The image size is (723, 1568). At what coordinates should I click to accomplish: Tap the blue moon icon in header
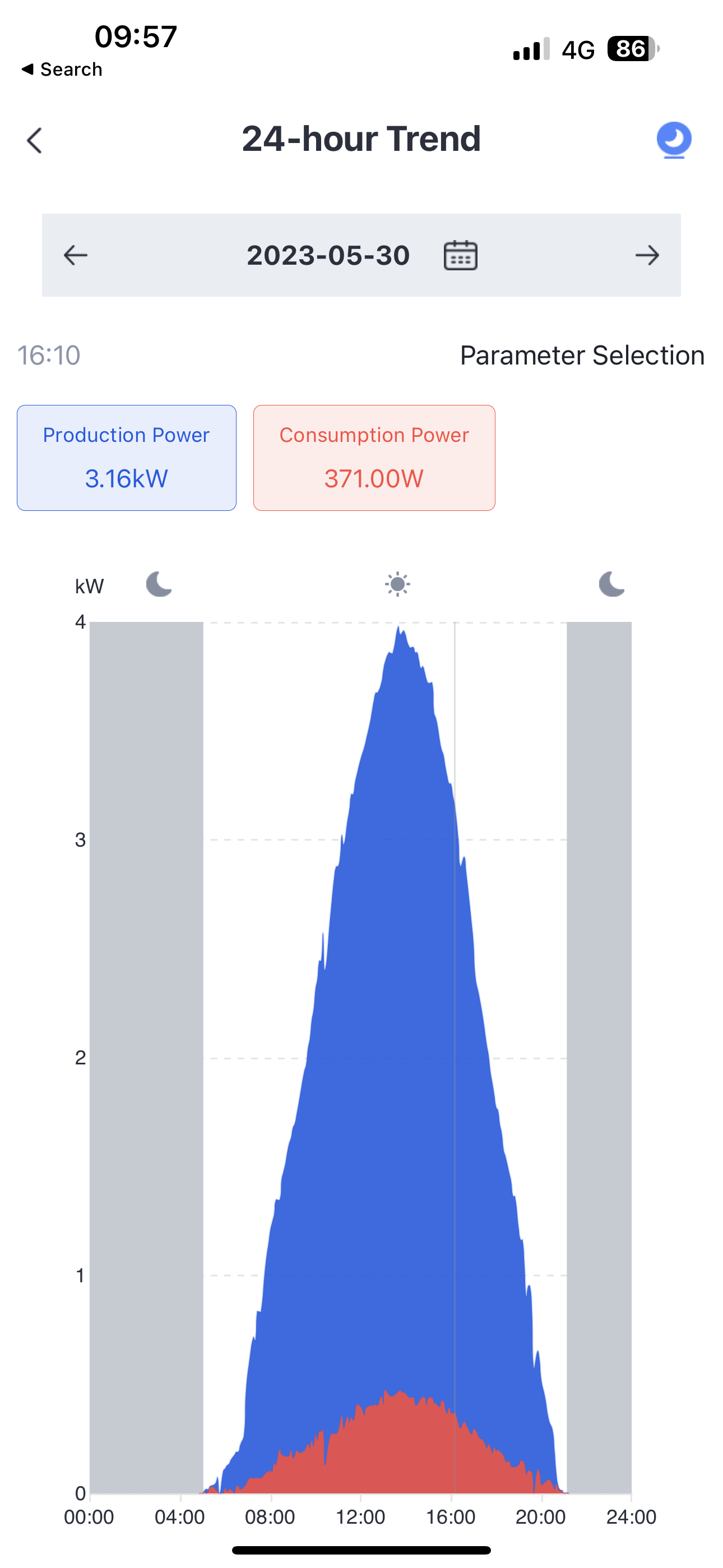674,140
